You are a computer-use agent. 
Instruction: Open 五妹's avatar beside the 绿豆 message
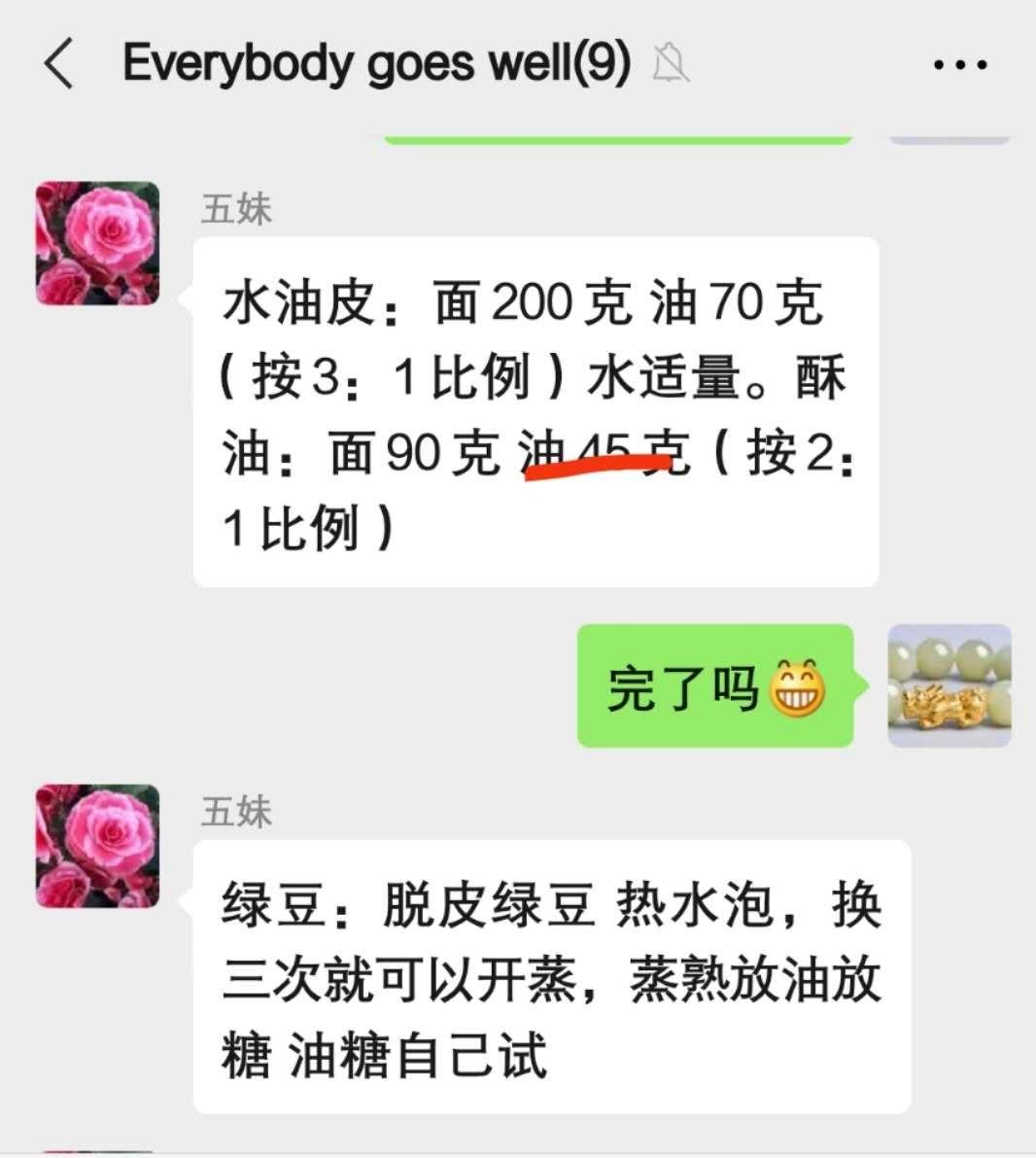point(97,846)
